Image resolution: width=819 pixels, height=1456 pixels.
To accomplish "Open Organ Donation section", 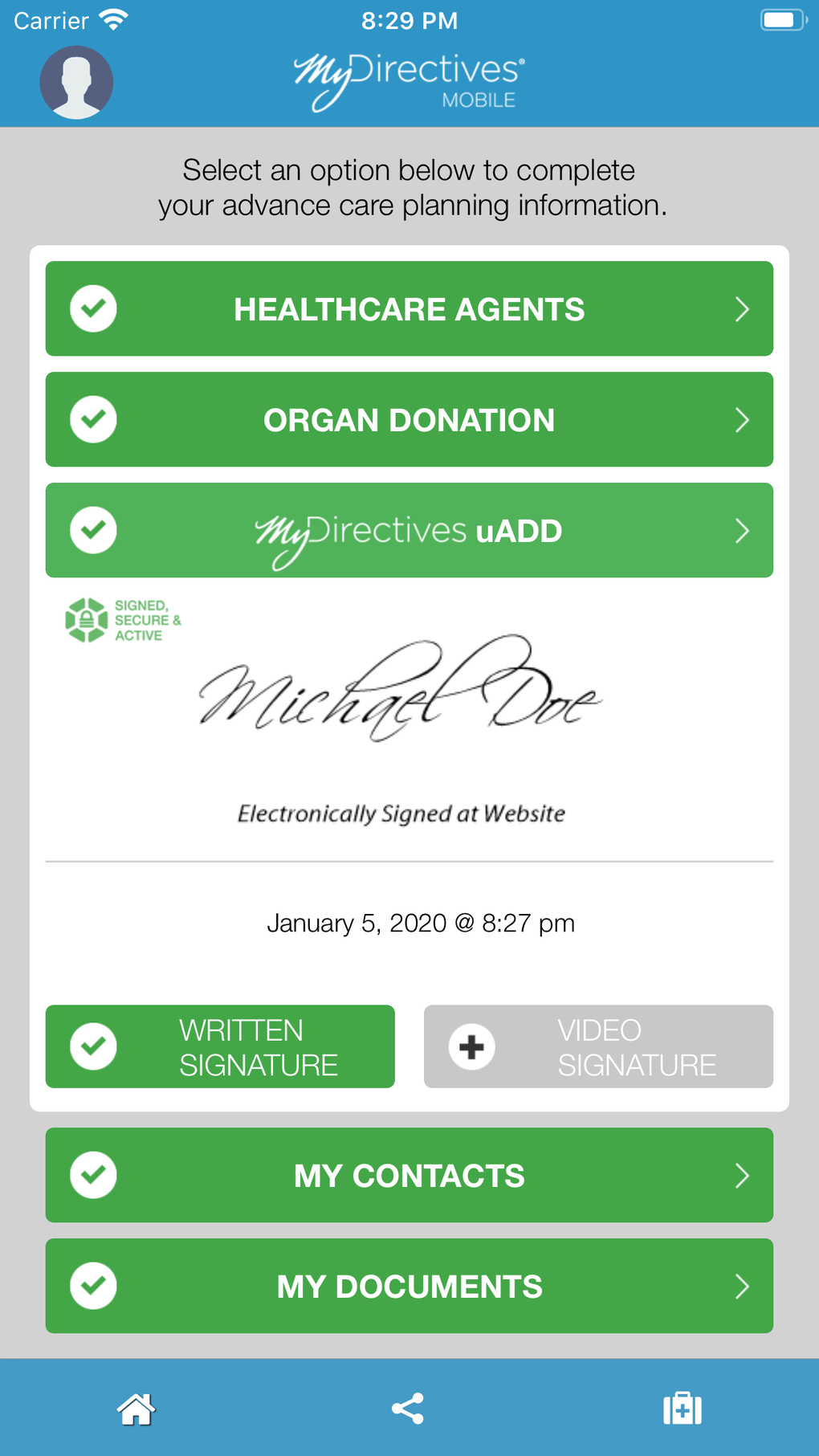I will coord(409,419).
